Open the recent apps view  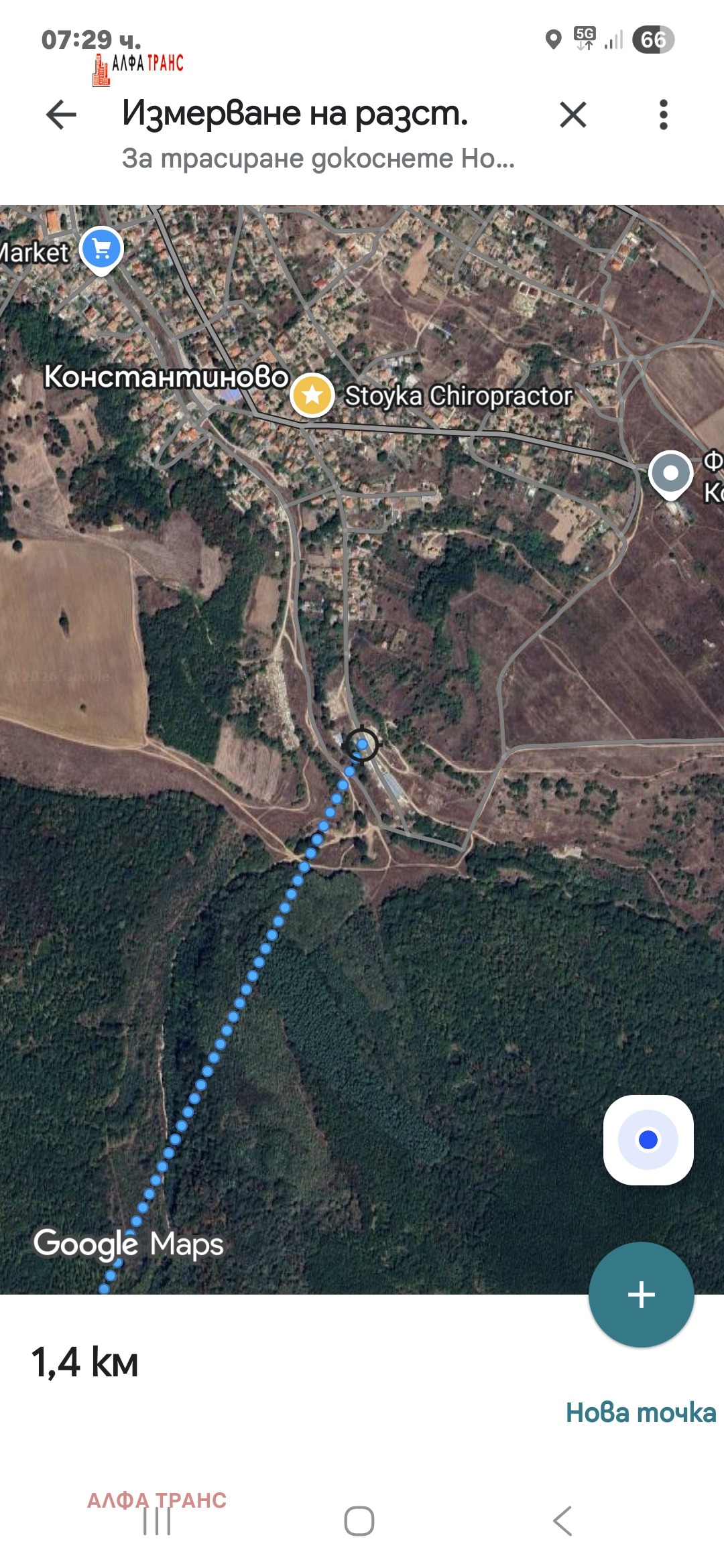[157, 1520]
